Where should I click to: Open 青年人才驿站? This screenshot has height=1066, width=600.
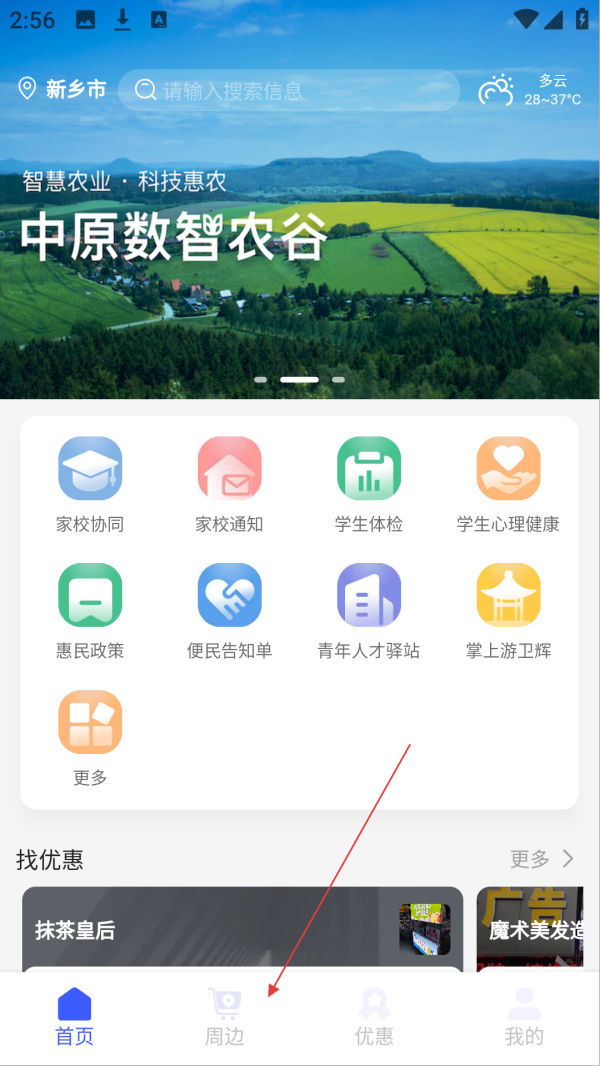pyautogui.click(x=369, y=611)
